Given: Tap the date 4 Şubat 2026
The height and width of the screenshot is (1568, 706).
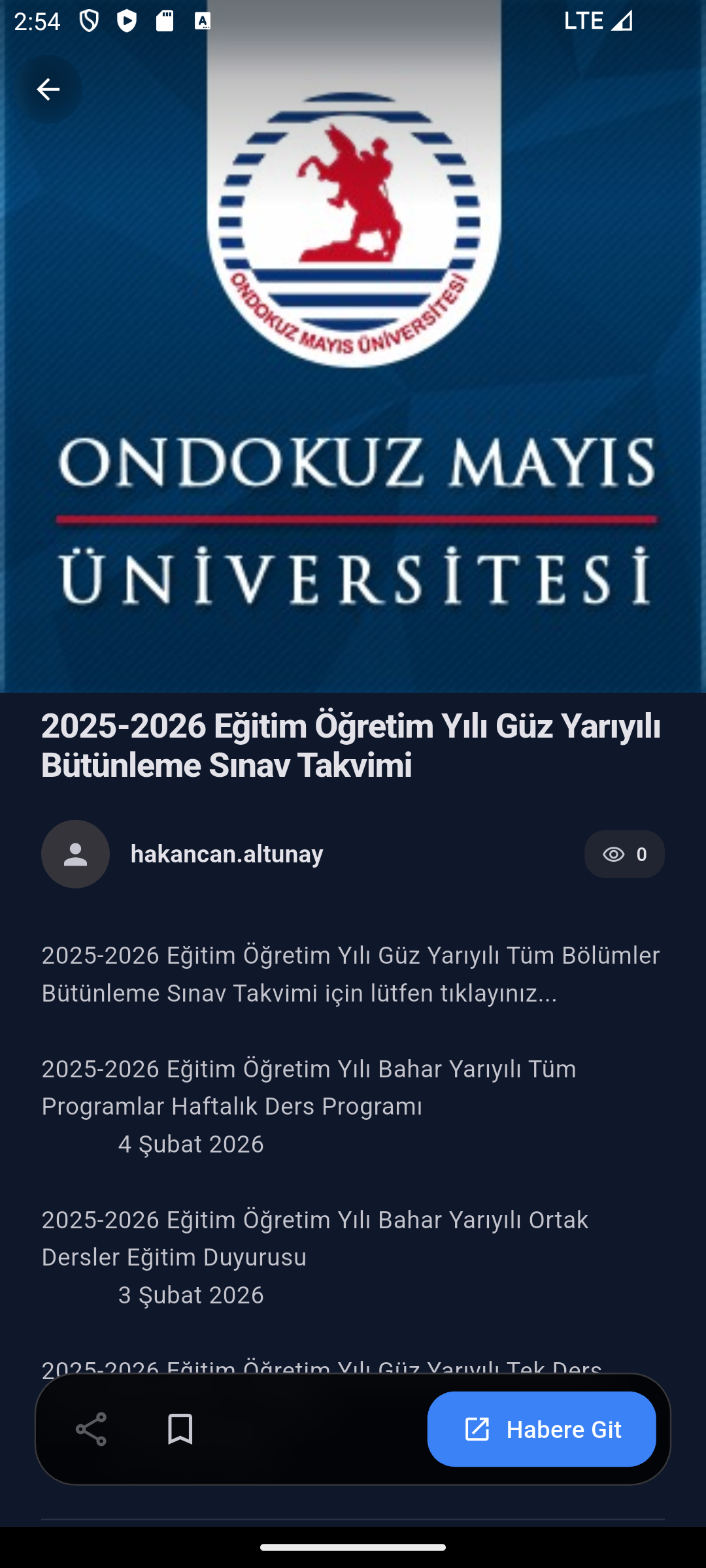Looking at the screenshot, I should click(191, 1145).
